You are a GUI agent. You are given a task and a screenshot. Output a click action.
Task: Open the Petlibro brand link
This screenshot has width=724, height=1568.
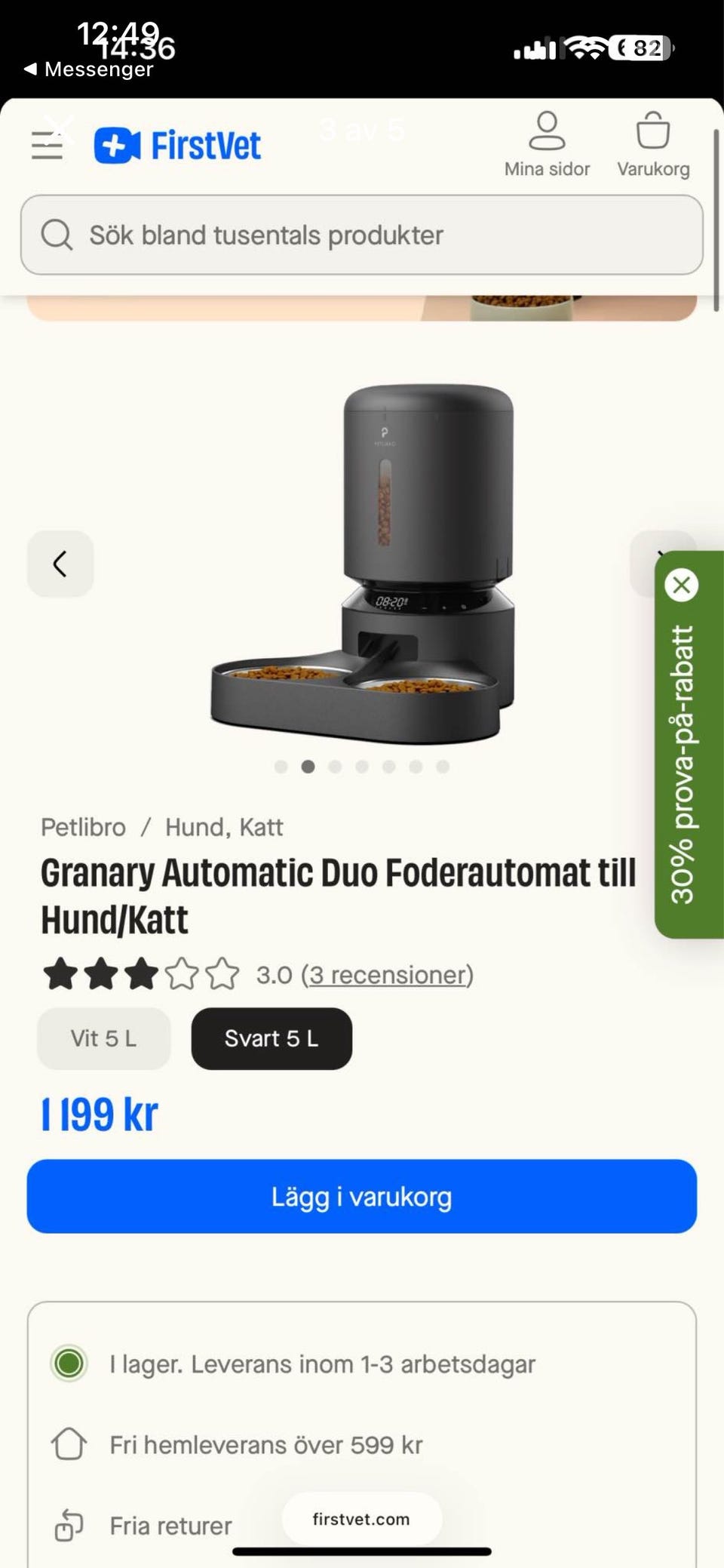83,827
